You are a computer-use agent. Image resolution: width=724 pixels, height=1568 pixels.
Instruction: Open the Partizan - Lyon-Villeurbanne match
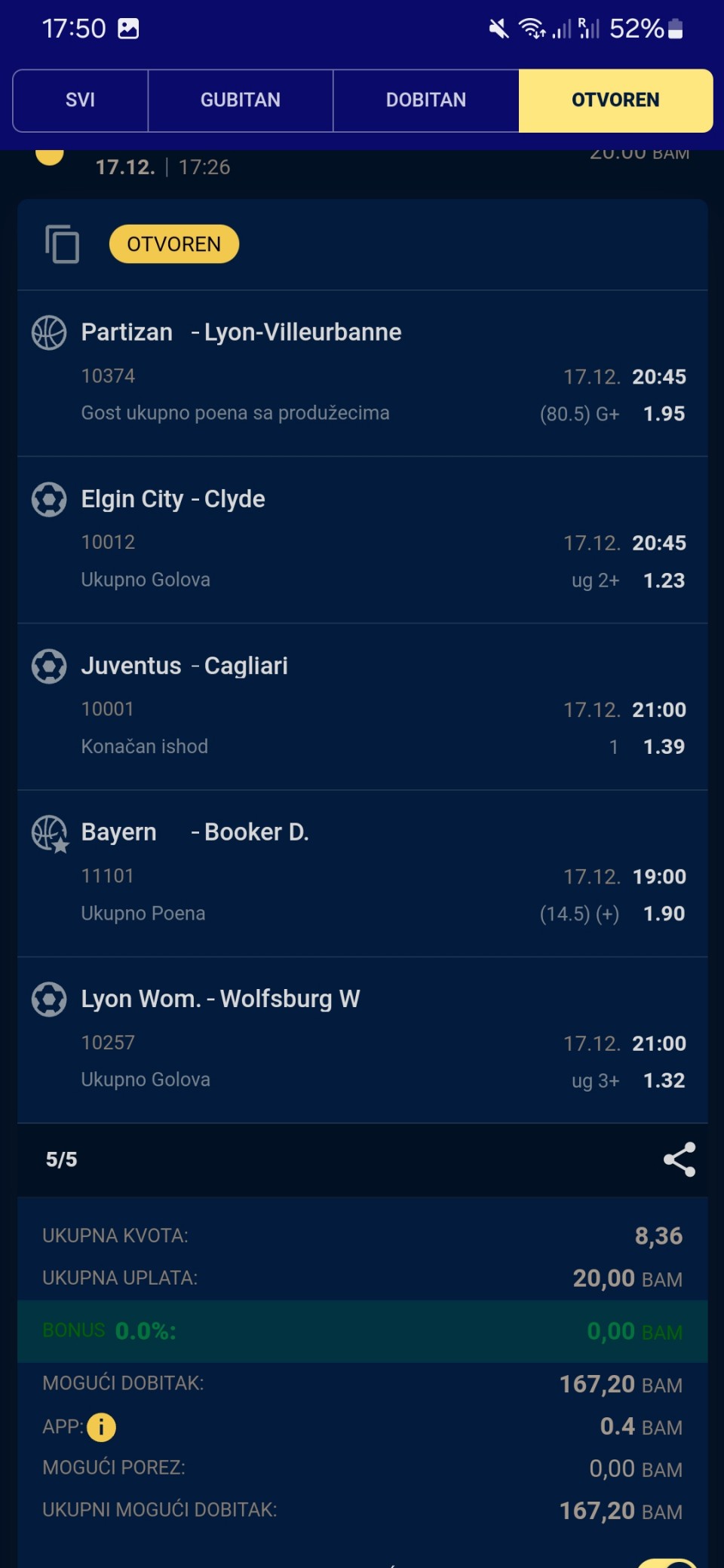click(x=241, y=332)
